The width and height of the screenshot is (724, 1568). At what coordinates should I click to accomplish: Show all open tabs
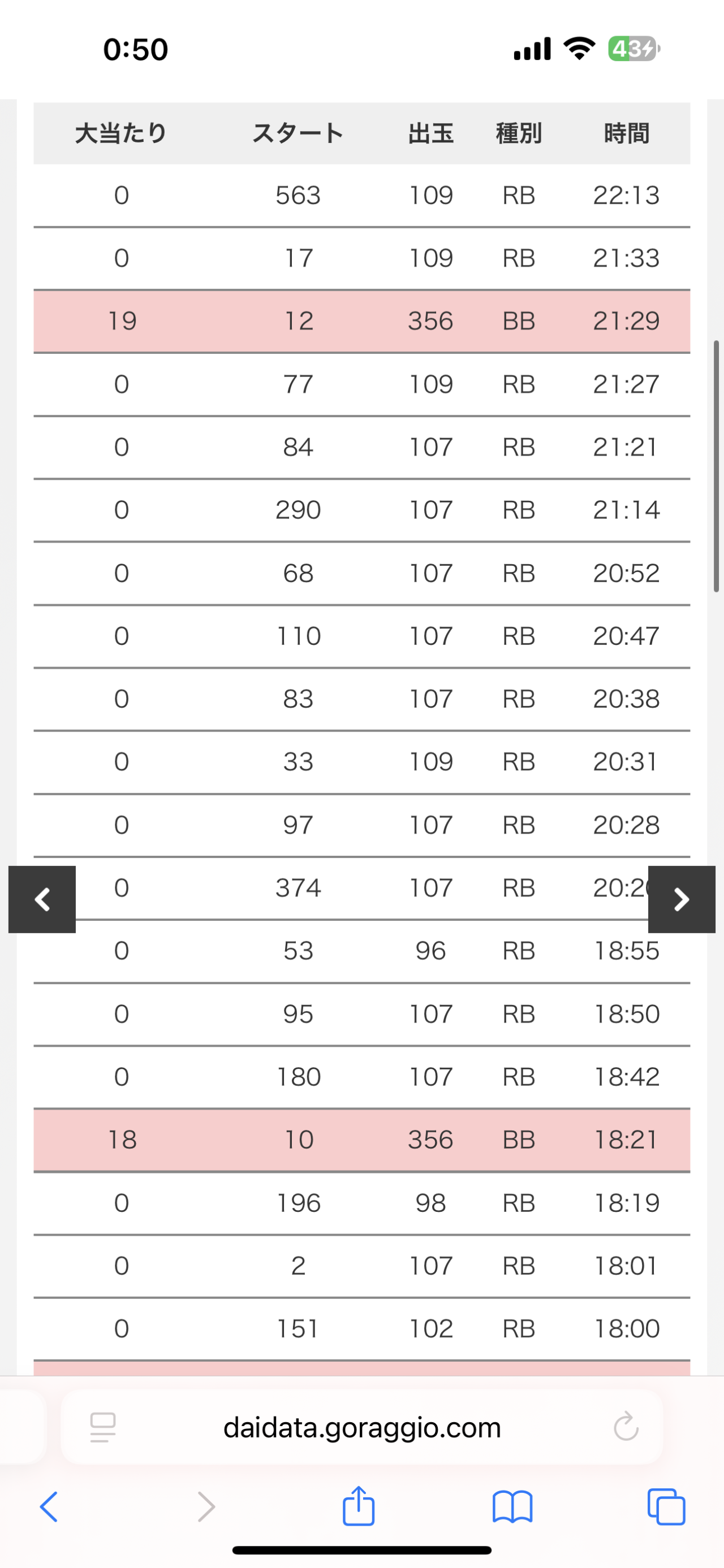coord(666,1506)
